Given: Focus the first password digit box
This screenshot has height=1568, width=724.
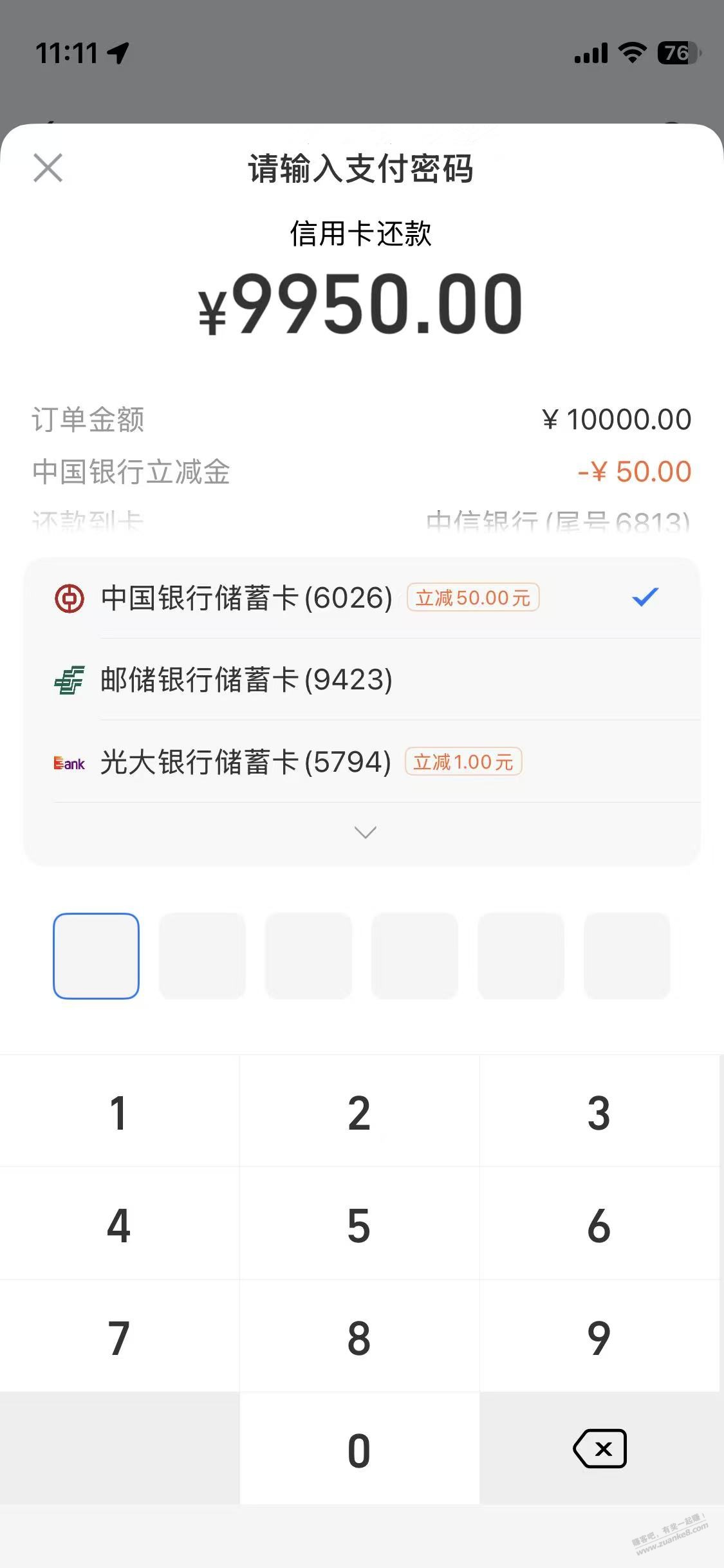Looking at the screenshot, I should tap(96, 956).
